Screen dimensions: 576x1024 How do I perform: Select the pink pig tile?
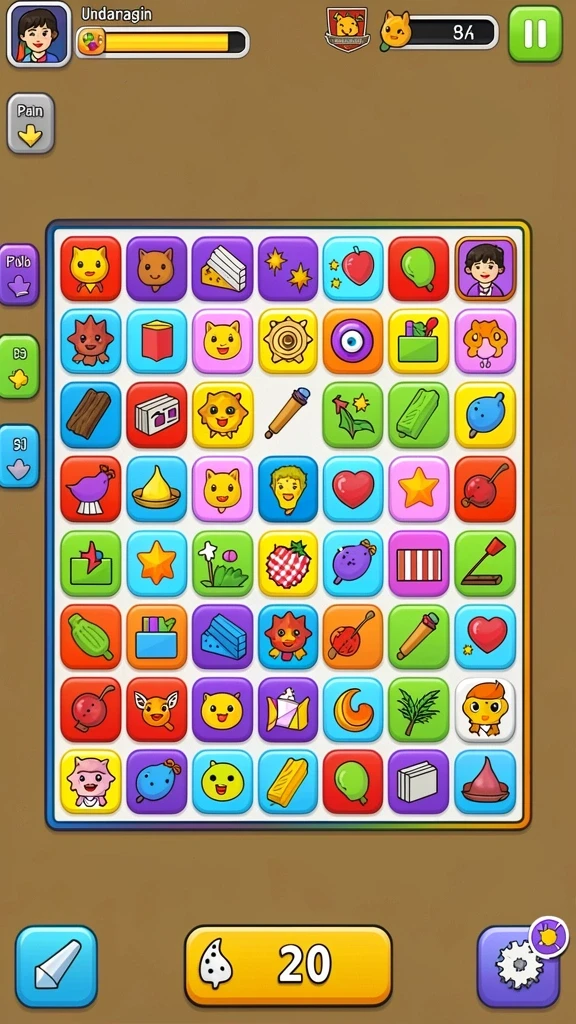tap(91, 782)
